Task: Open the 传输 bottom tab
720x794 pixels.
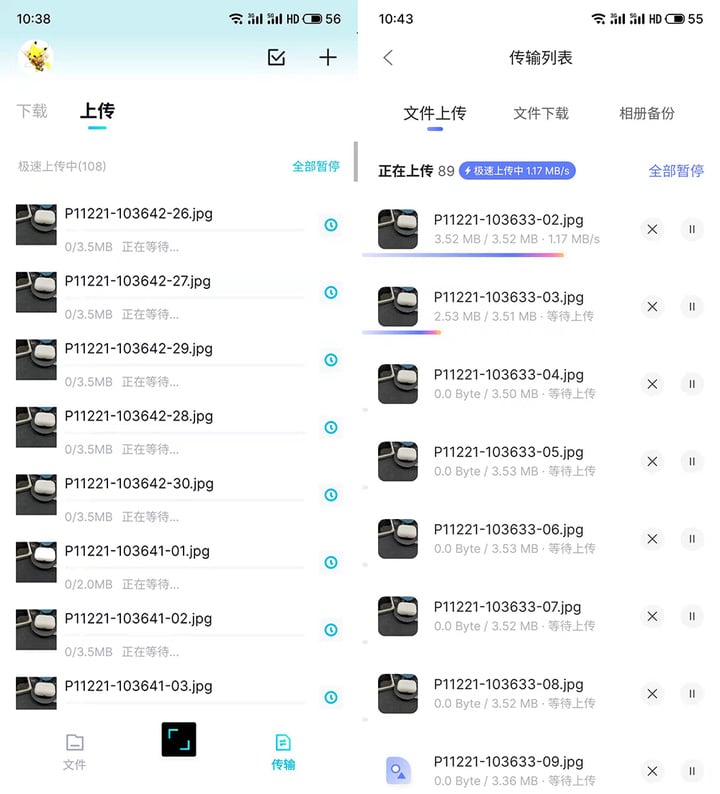Action: (x=283, y=751)
